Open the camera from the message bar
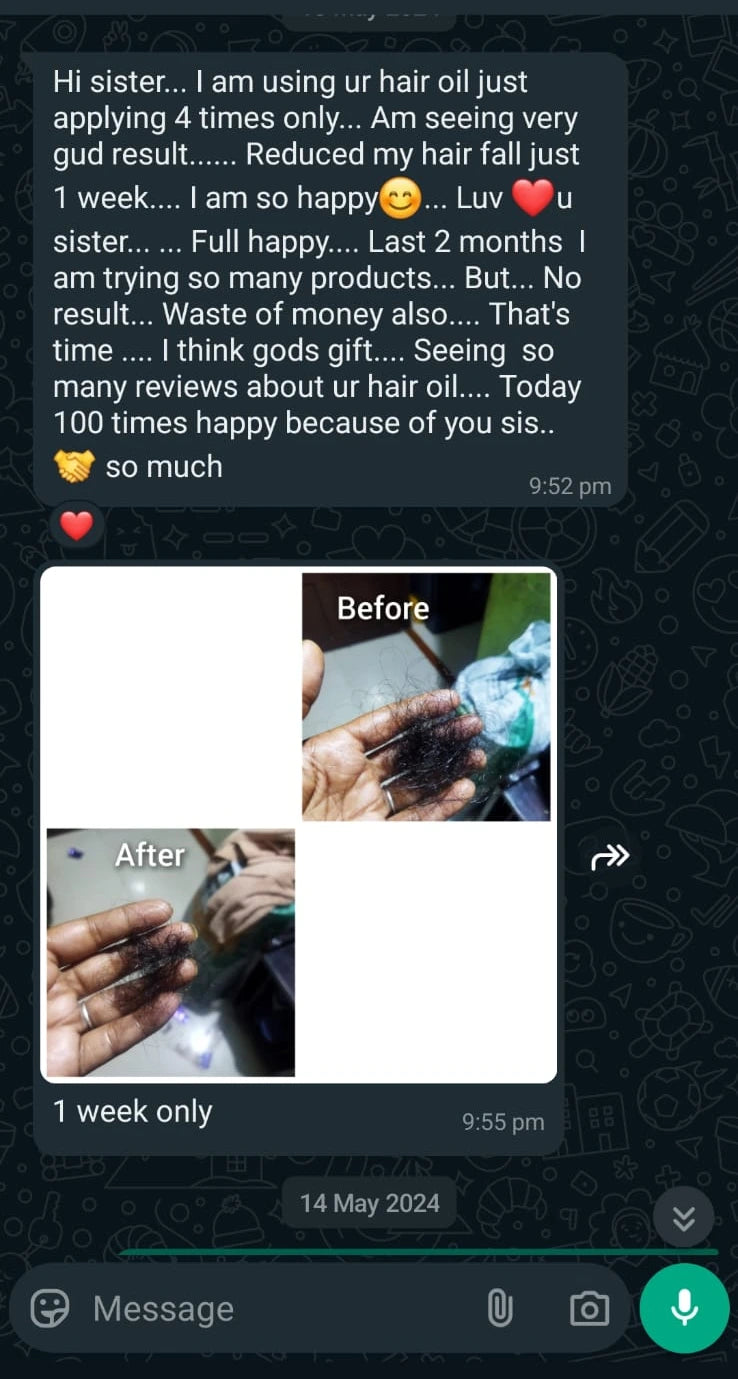The width and height of the screenshot is (738, 1379). coord(589,1308)
